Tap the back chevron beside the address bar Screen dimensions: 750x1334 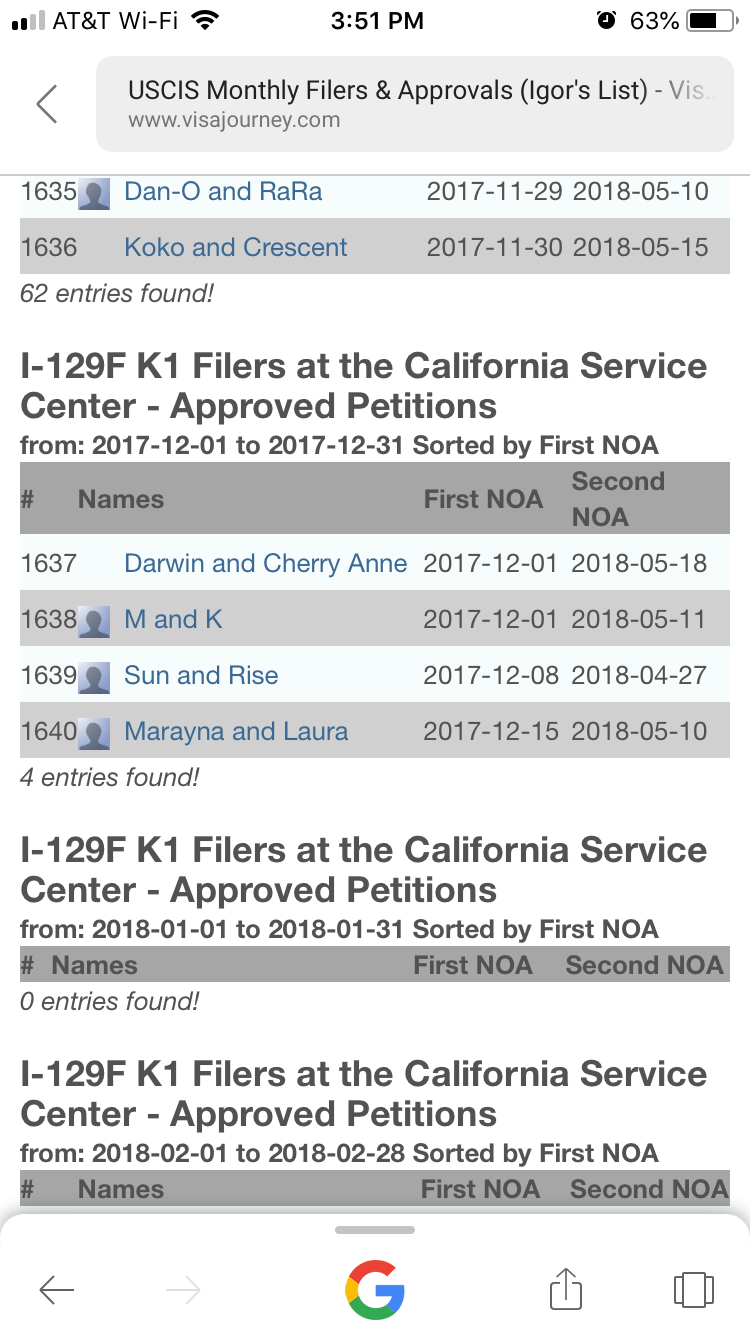click(x=47, y=104)
